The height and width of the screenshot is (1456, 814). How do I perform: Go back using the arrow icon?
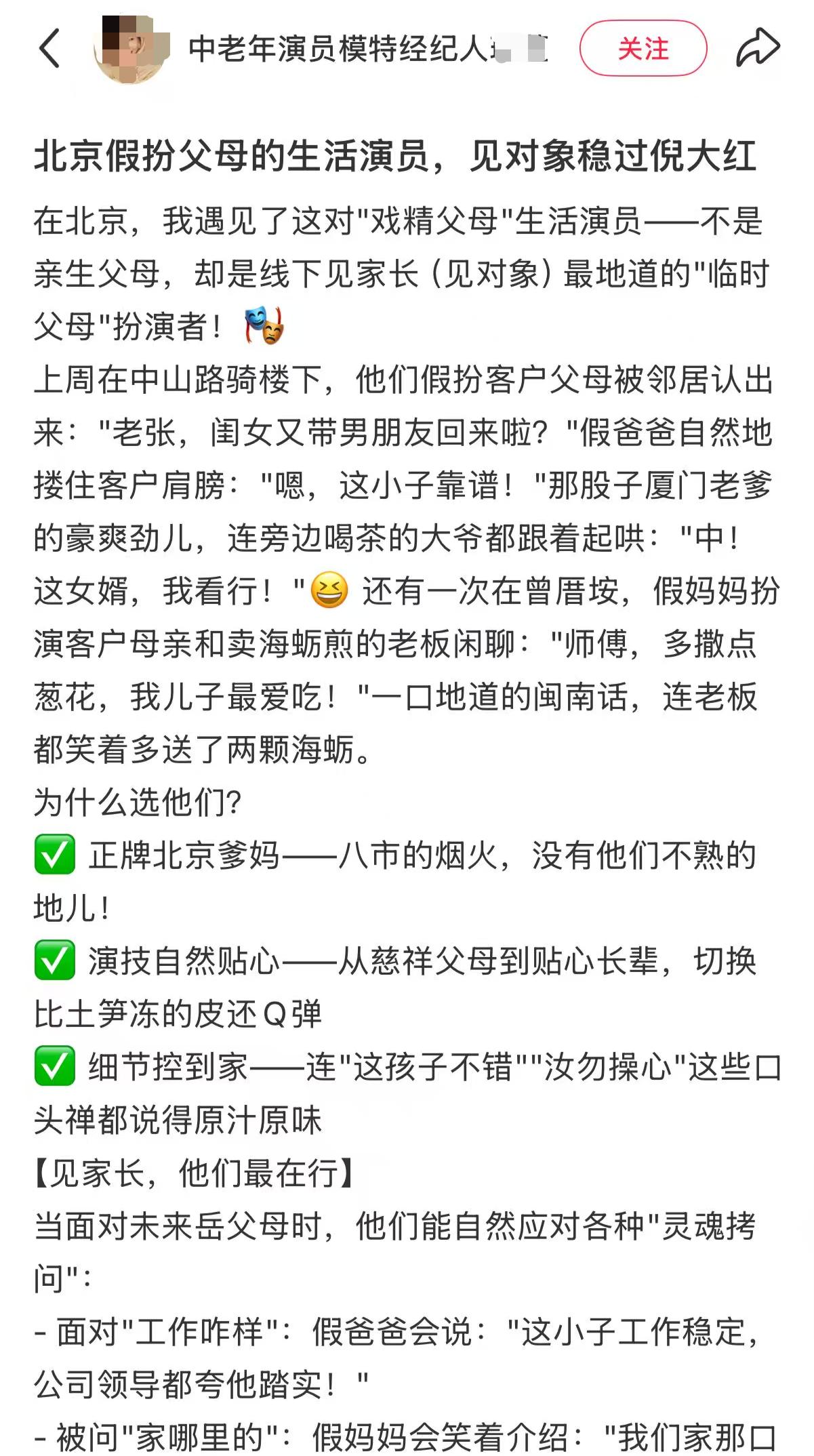point(49,48)
